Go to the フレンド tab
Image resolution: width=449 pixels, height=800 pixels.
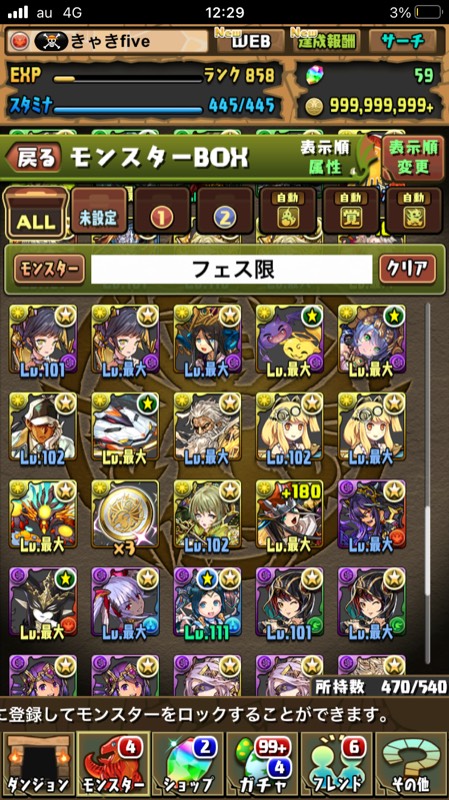coord(337,764)
